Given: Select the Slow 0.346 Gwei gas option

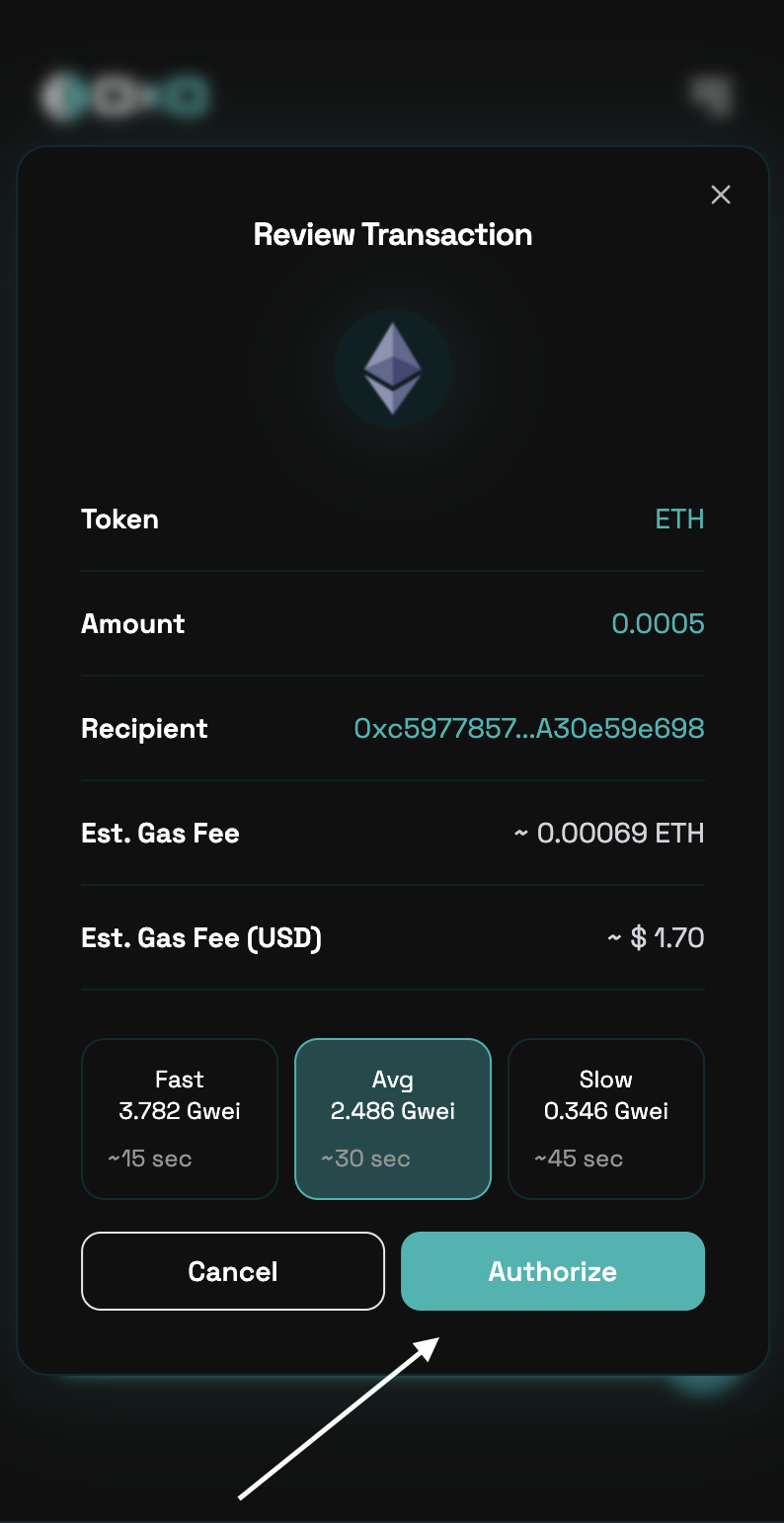Looking at the screenshot, I should pos(605,1118).
